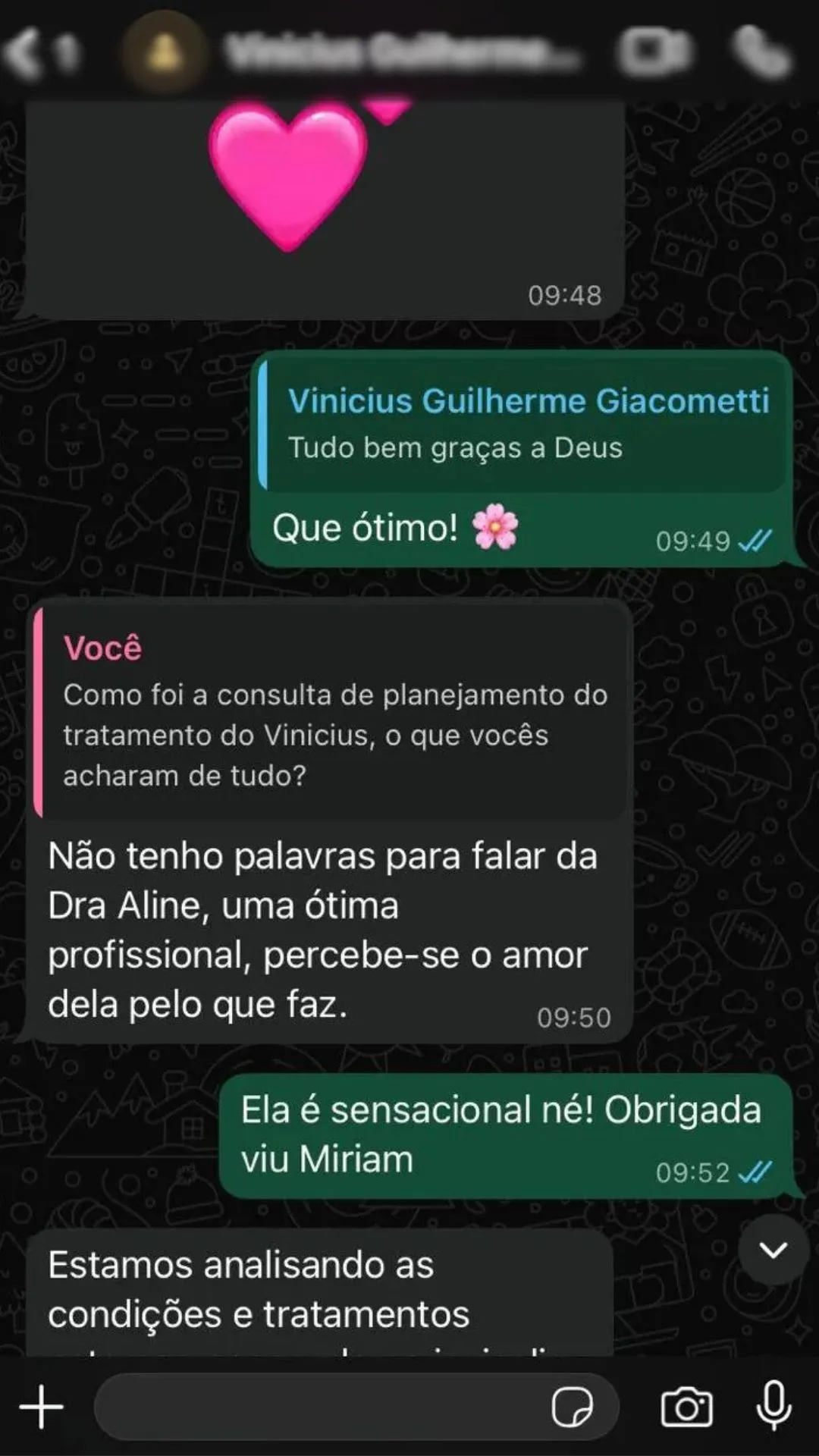
Task: Focus the message text field
Action: click(318, 1407)
